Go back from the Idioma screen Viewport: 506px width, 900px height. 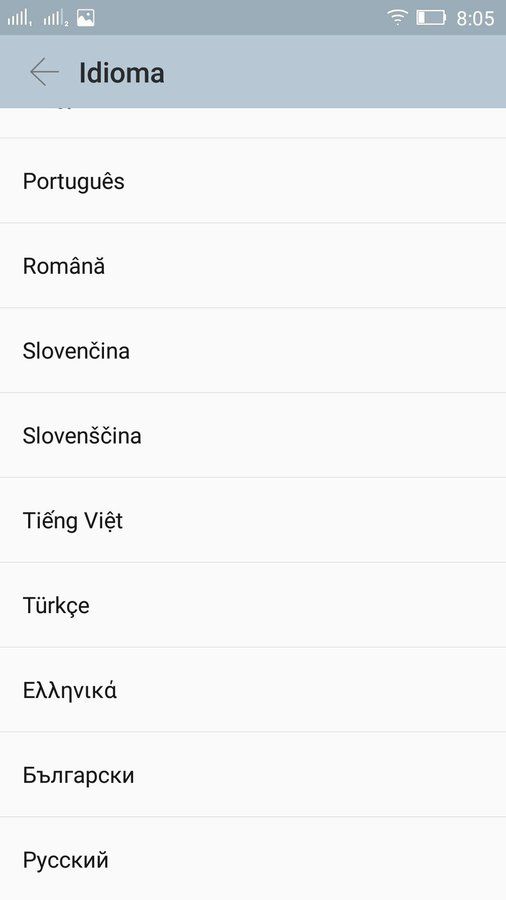[x=44, y=72]
